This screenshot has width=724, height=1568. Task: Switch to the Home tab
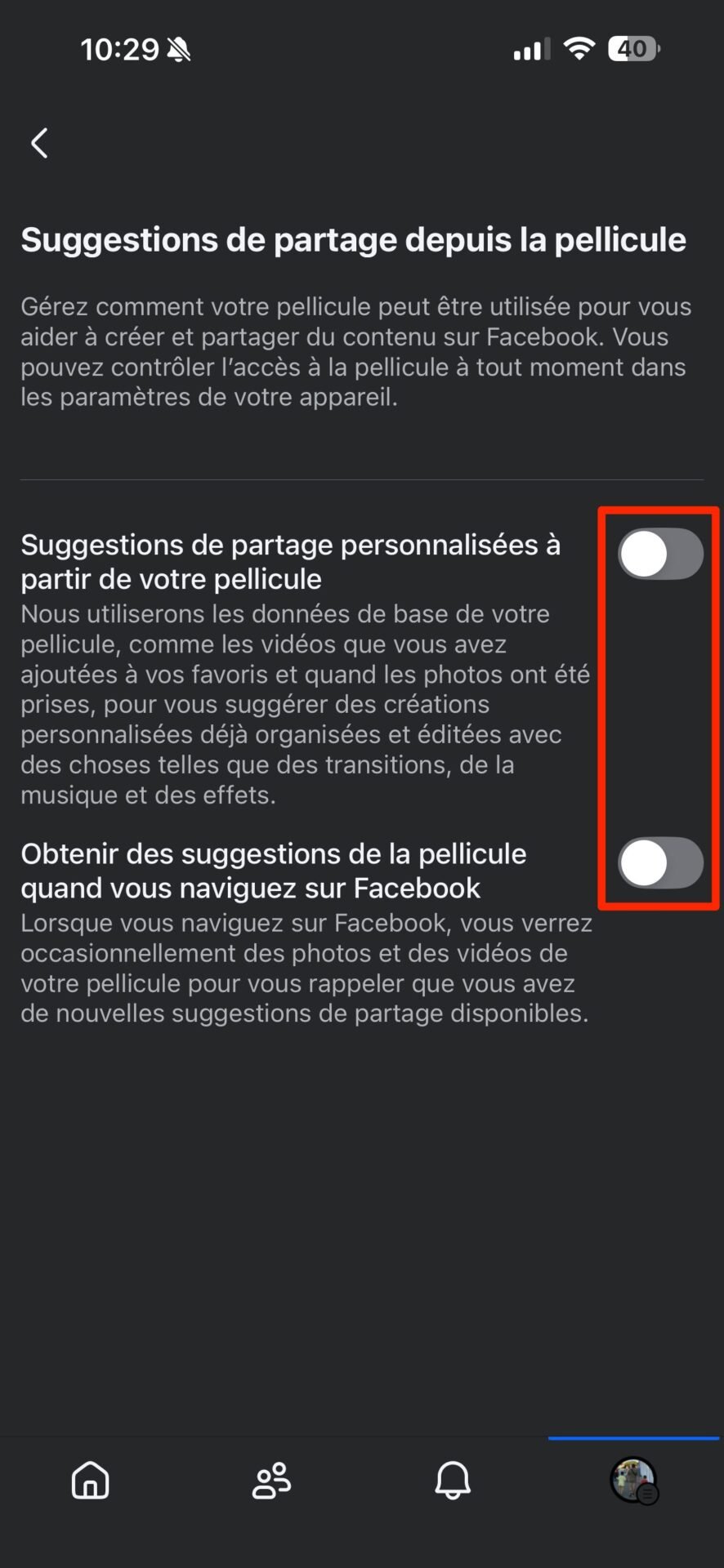click(91, 1479)
